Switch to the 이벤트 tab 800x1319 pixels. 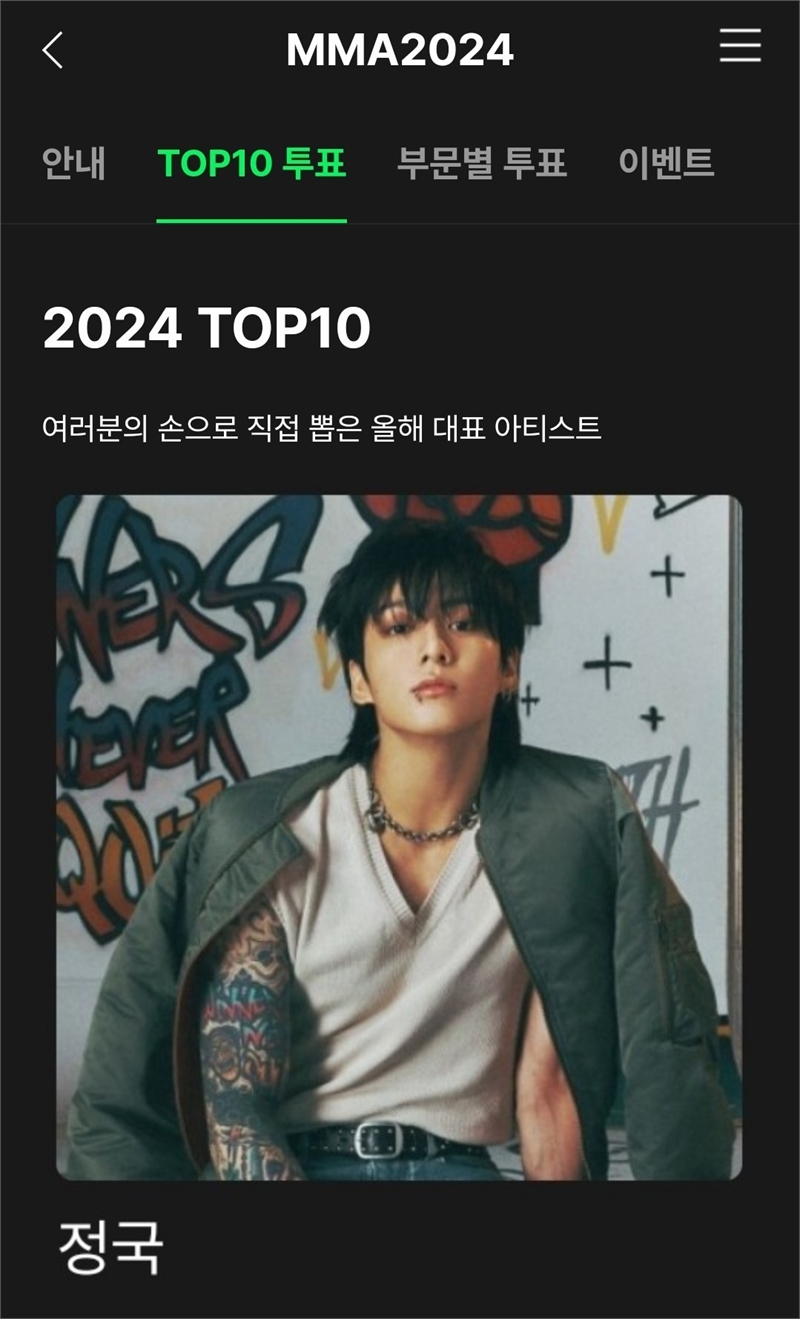[x=666, y=162]
